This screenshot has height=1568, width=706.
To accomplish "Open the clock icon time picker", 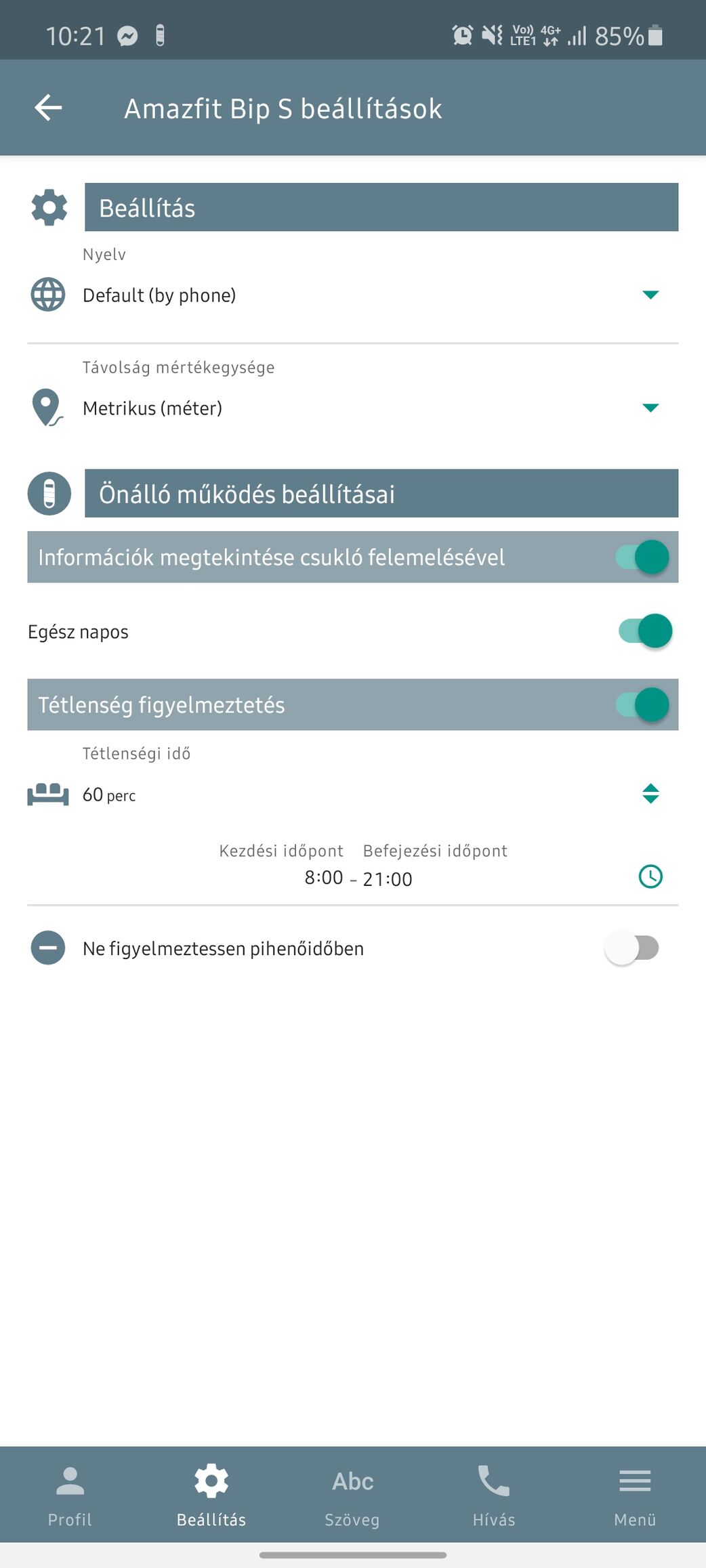I will coord(650,876).
